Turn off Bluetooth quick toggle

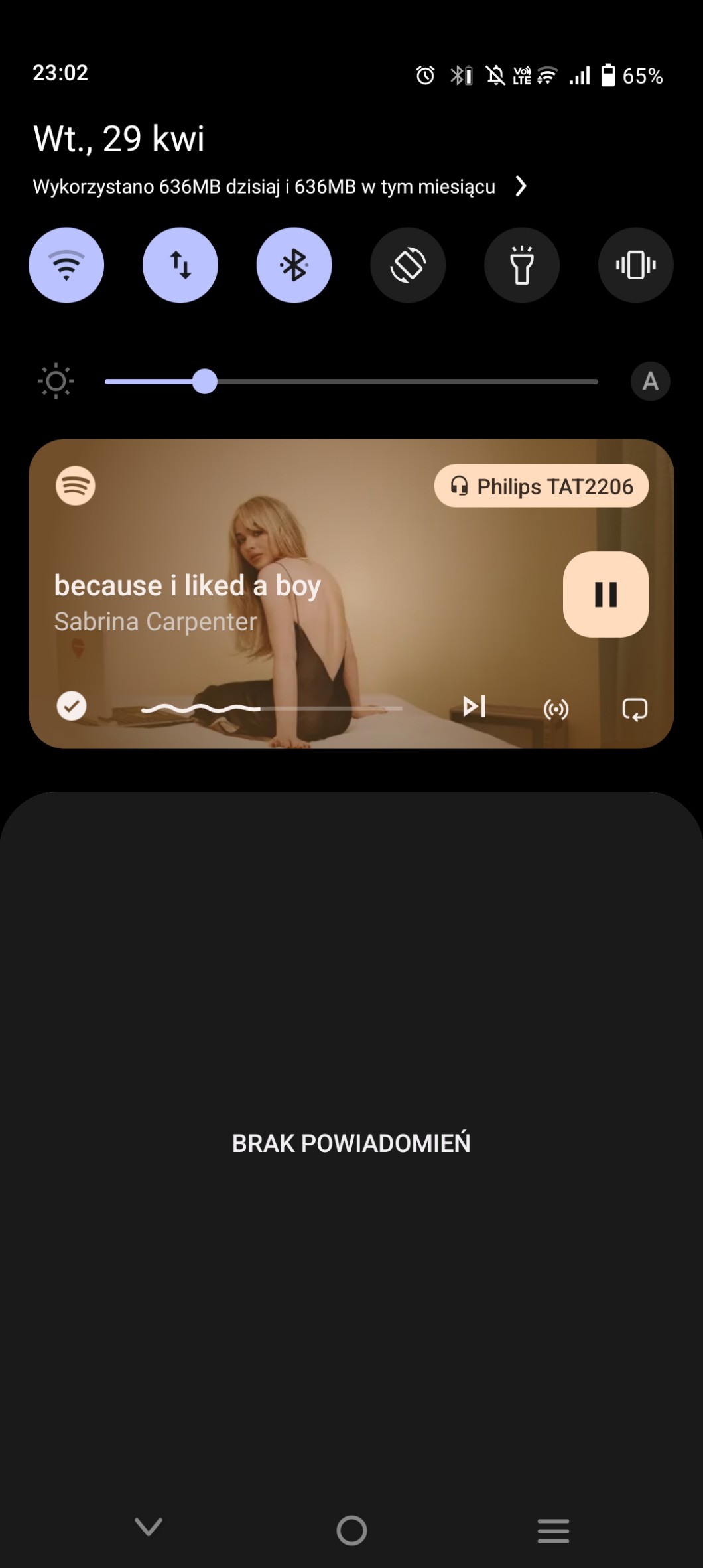coord(294,265)
